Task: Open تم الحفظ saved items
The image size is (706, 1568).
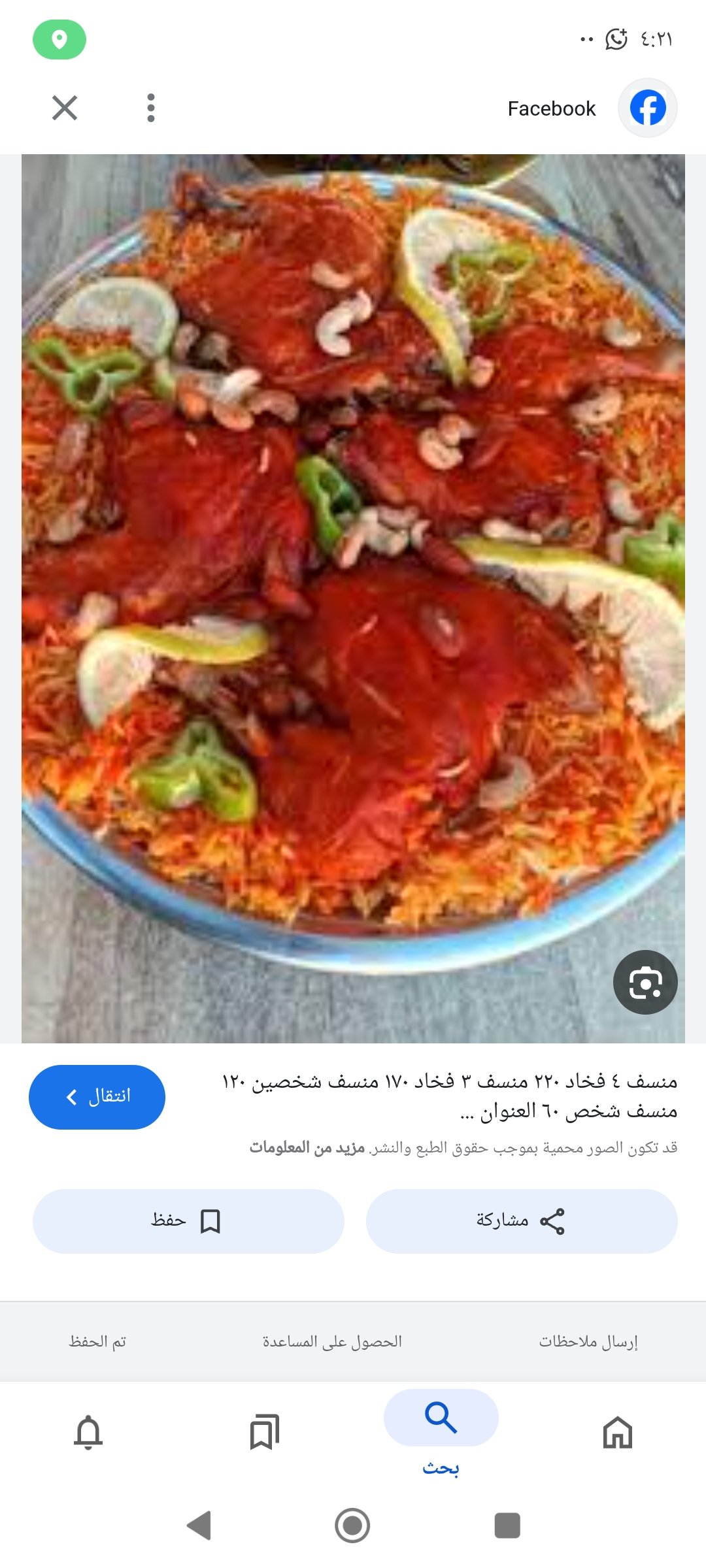Action: point(97,1341)
